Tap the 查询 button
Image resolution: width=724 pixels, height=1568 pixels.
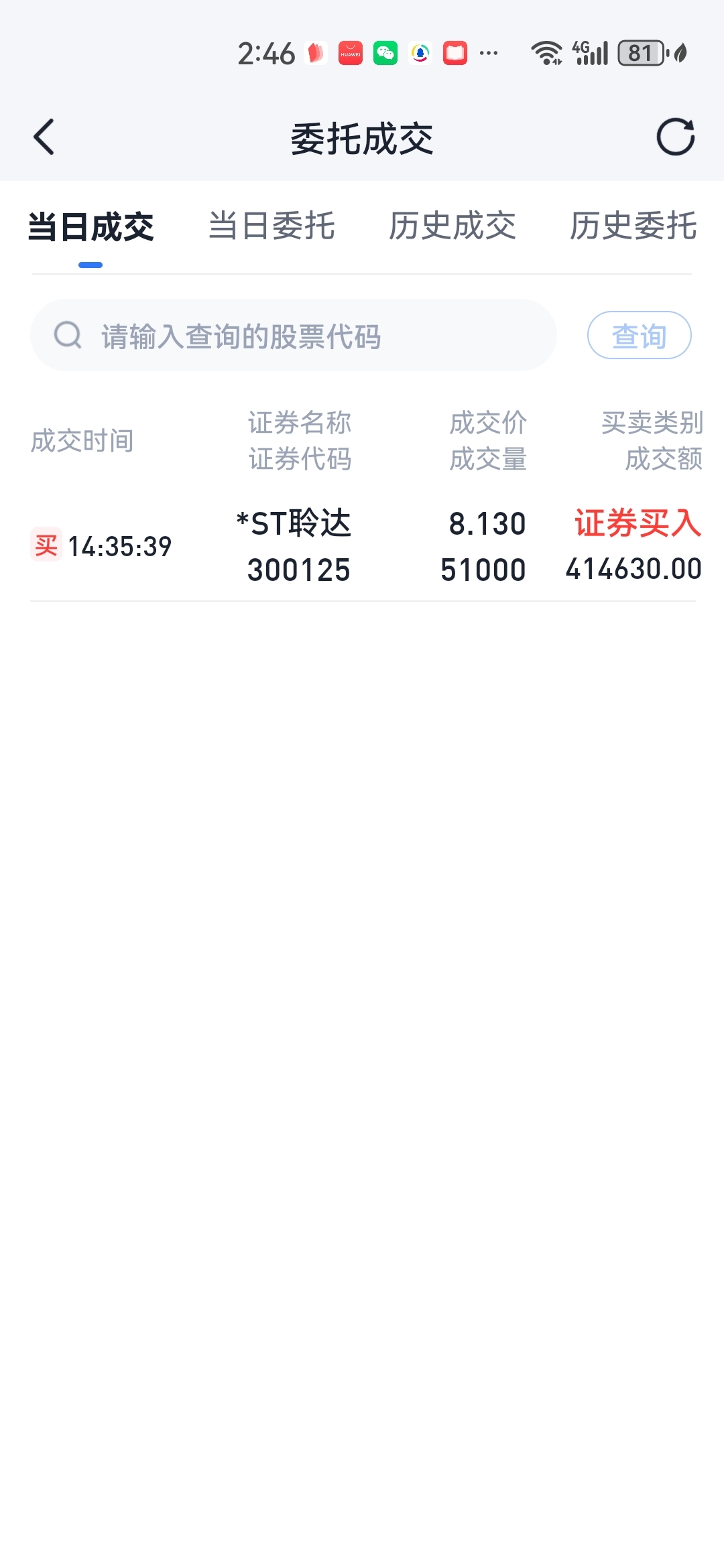(x=639, y=336)
